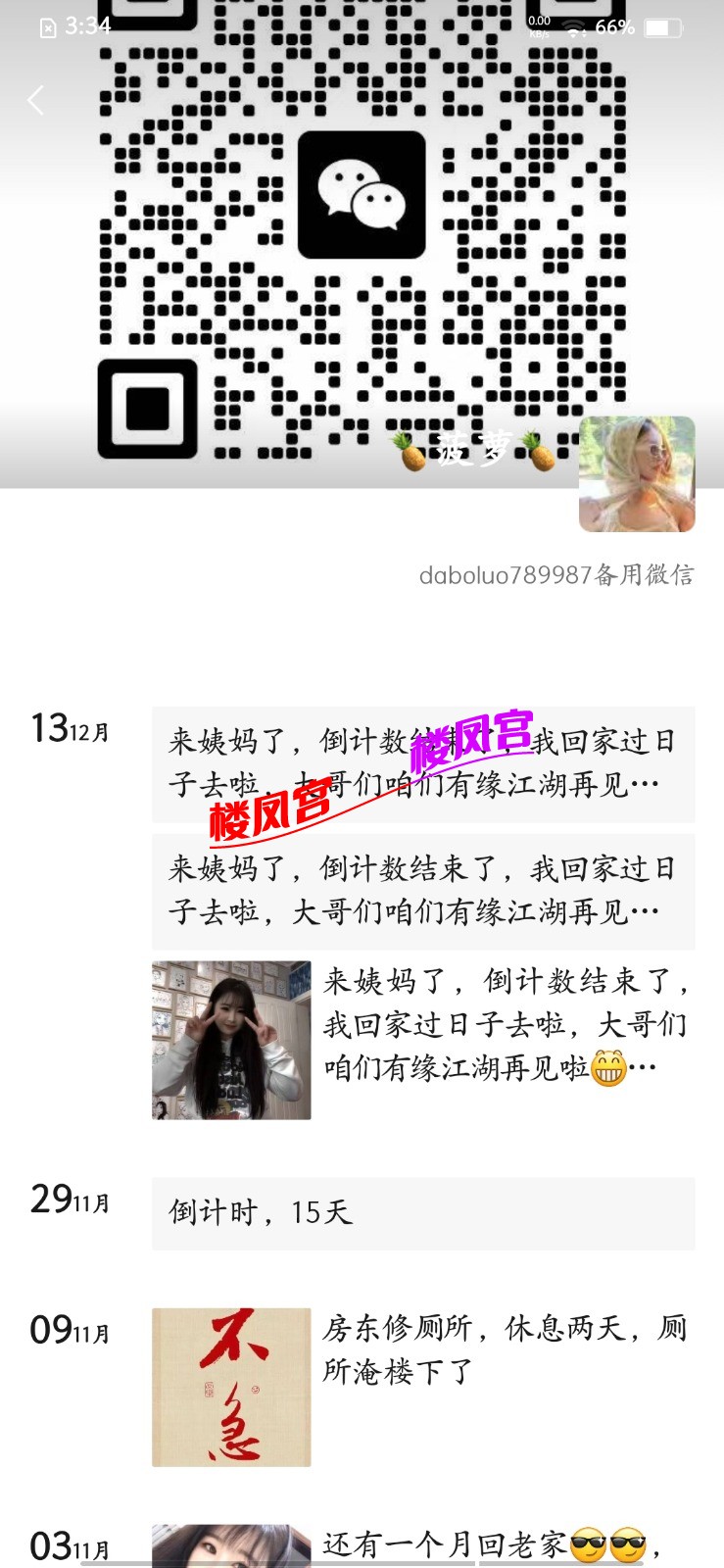Screen dimensions: 724x1568
Task: Open the profile avatar photo
Action: (x=636, y=473)
